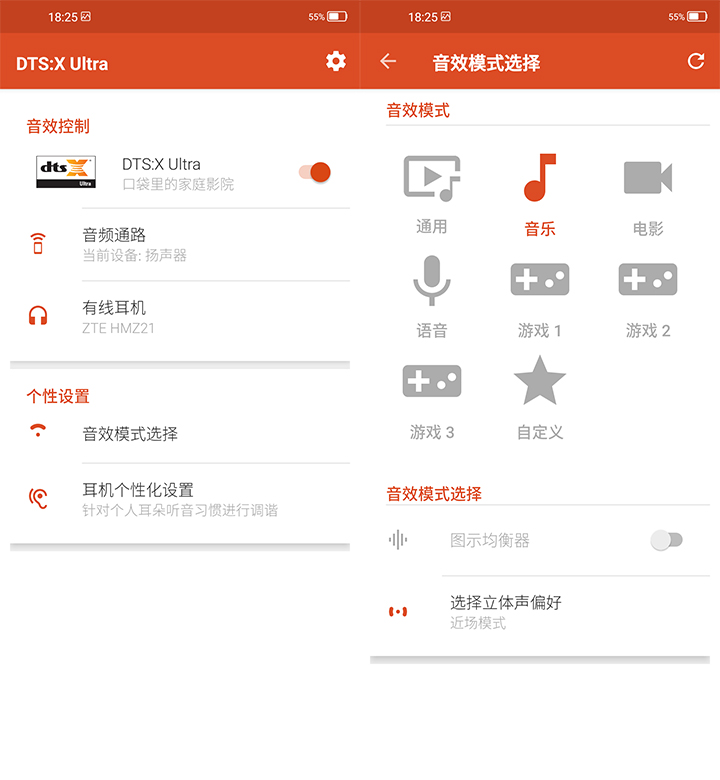Open the settings gear icon
The image size is (720, 780).
click(336, 62)
